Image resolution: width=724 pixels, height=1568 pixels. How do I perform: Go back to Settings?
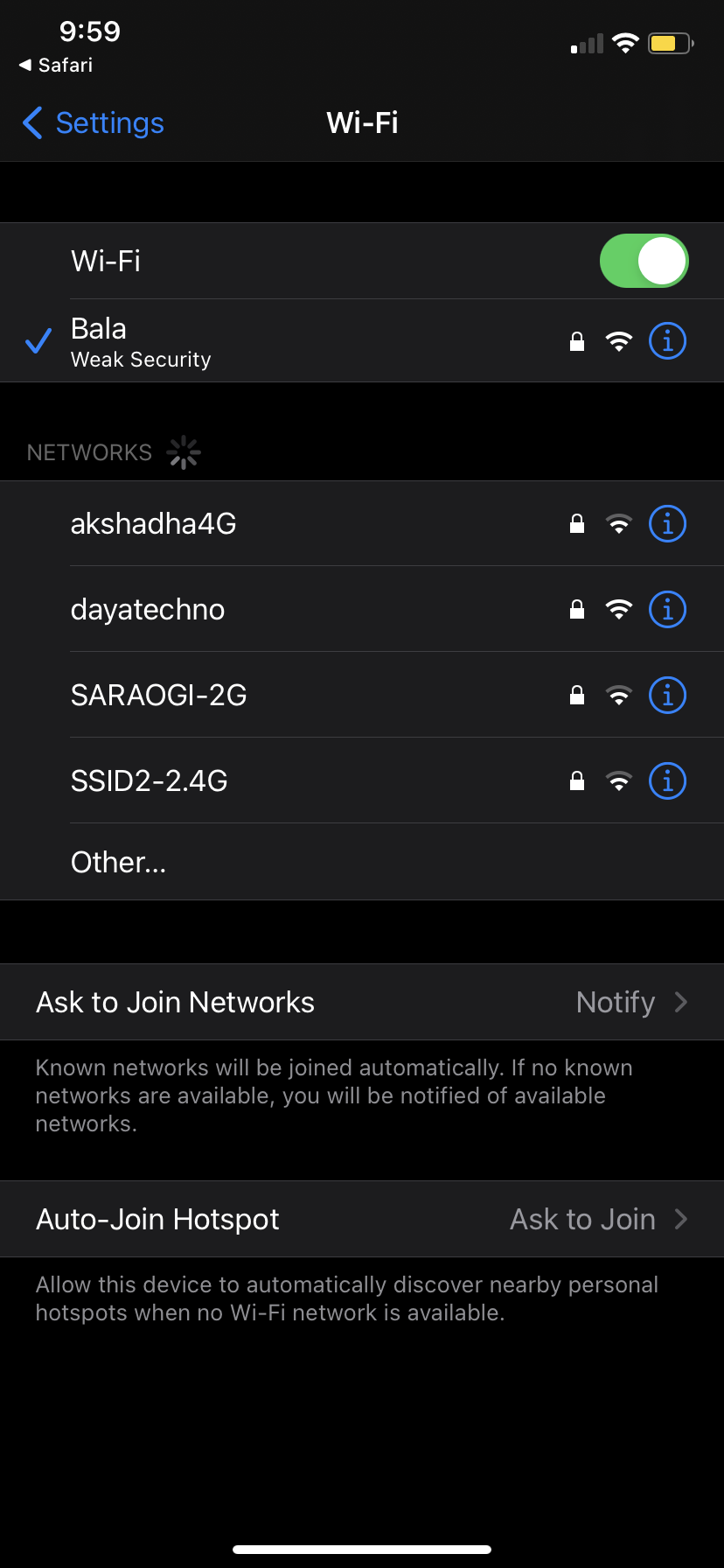(94, 123)
